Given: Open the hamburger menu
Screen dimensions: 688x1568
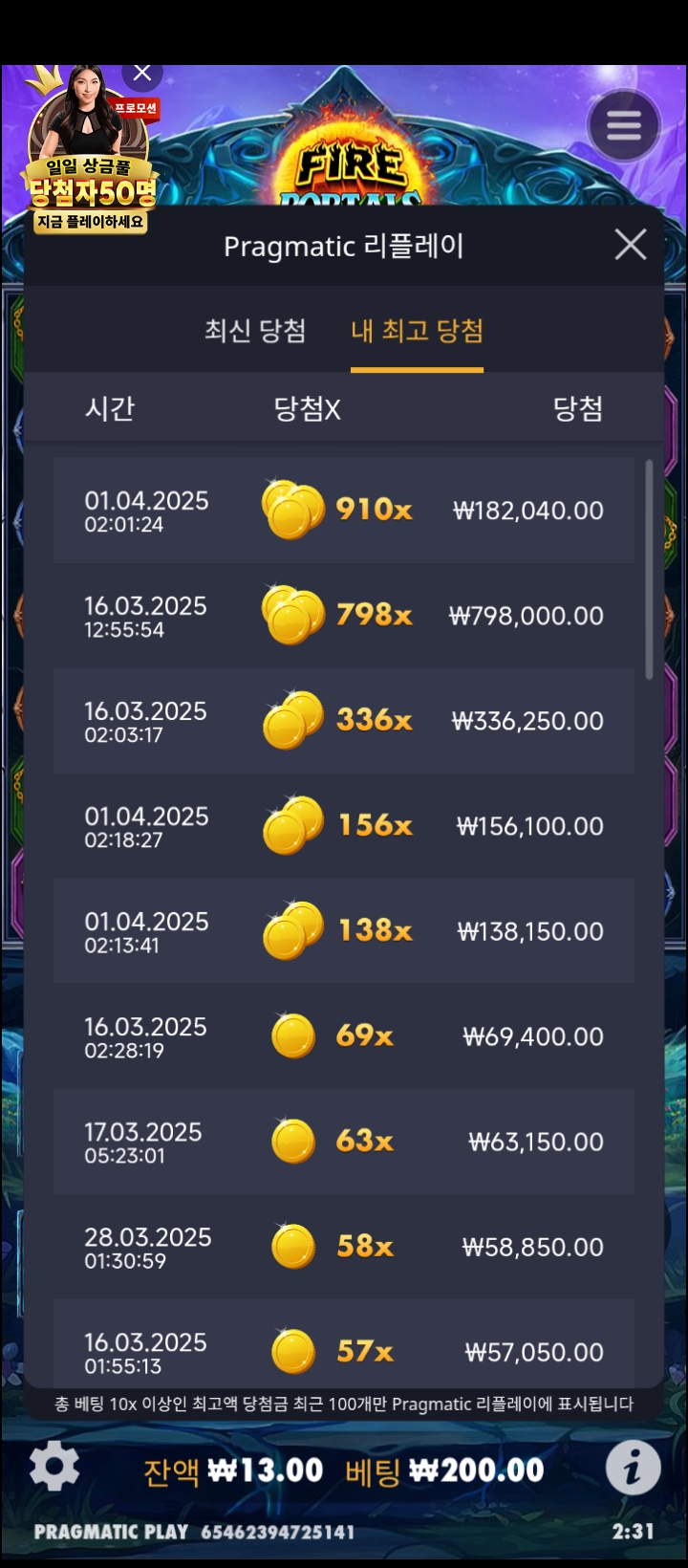Looking at the screenshot, I should point(624,125).
